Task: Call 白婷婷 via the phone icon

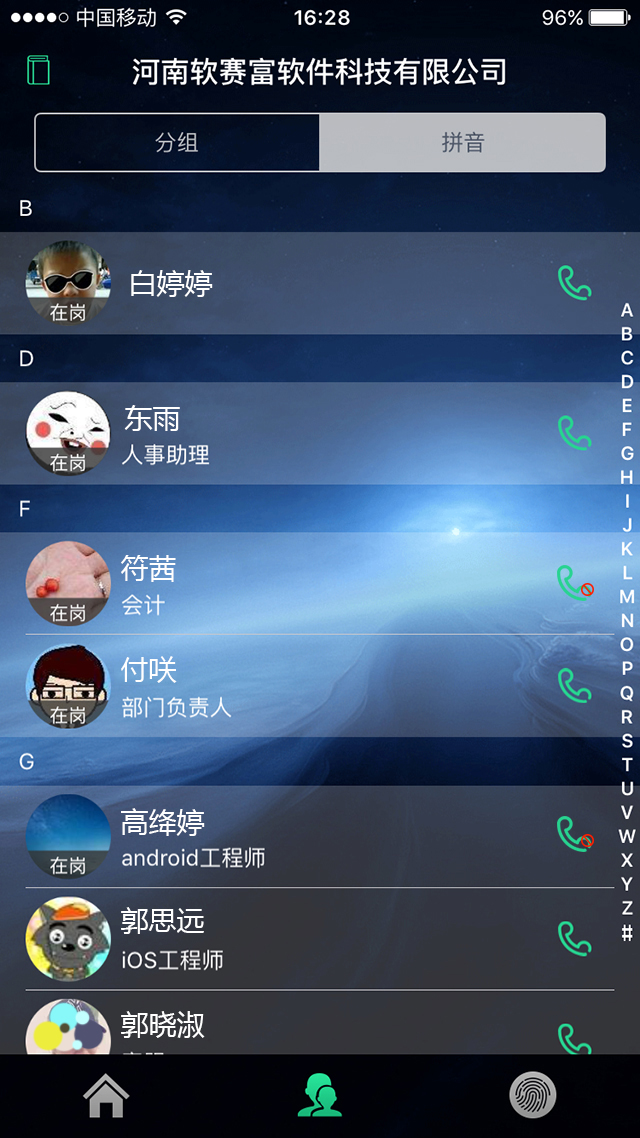Action: (574, 283)
